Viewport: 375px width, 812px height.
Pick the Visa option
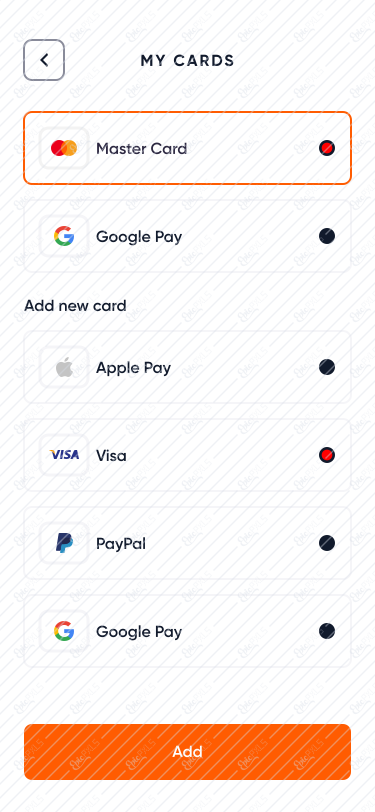pos(188,455)
